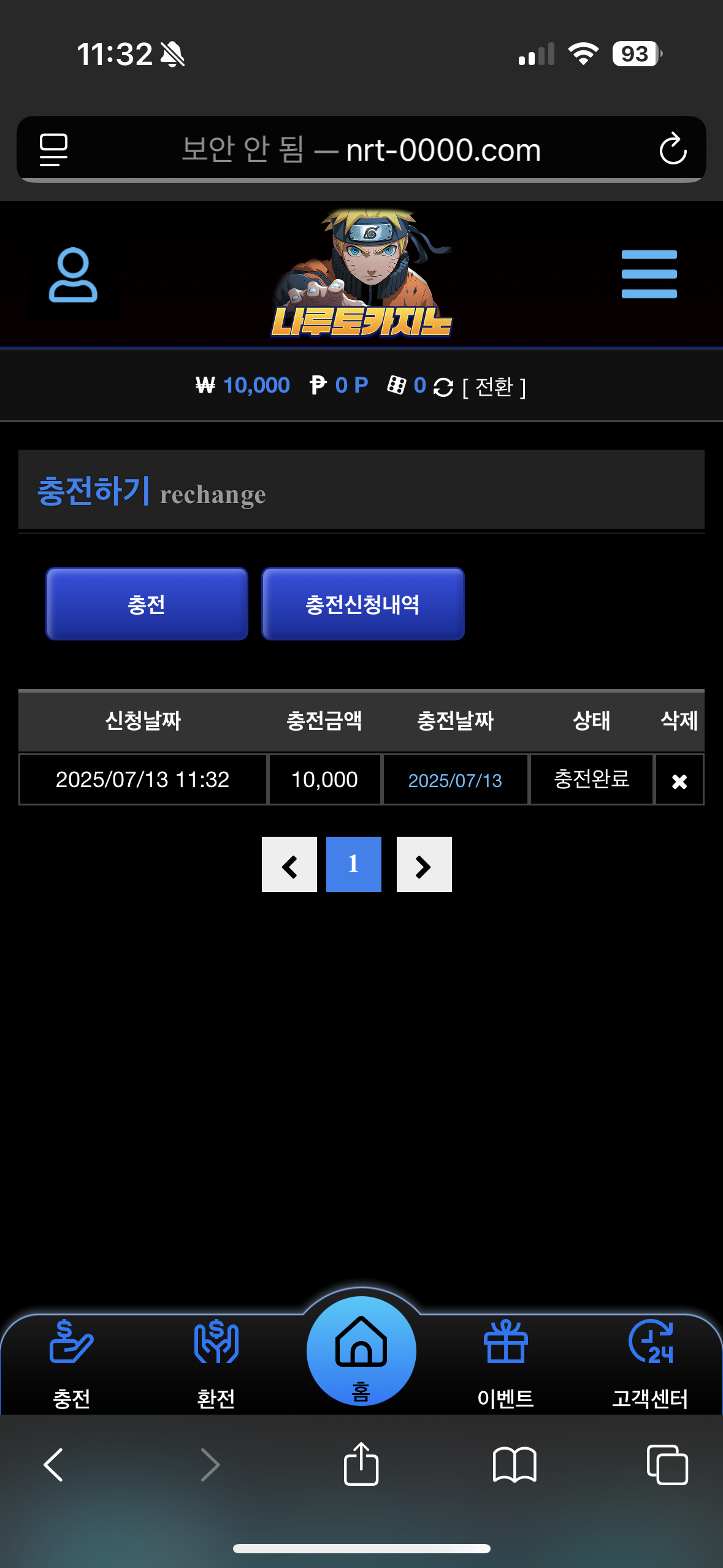723x1568 pixels.
Task: Open the user profile icon
Action: tap(73, 275)
